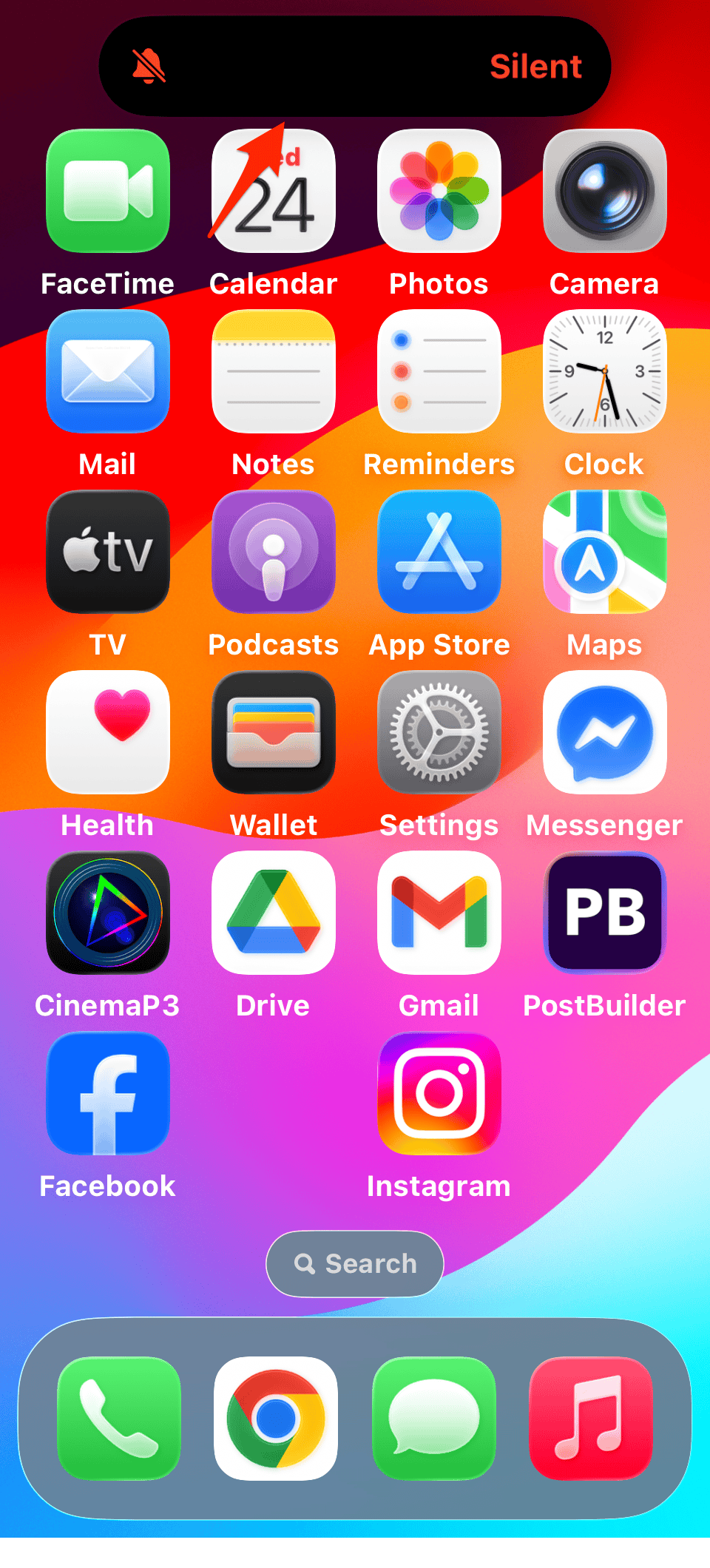
Task: Tap the Search pill above the dock
Action: pos(354,1264)
